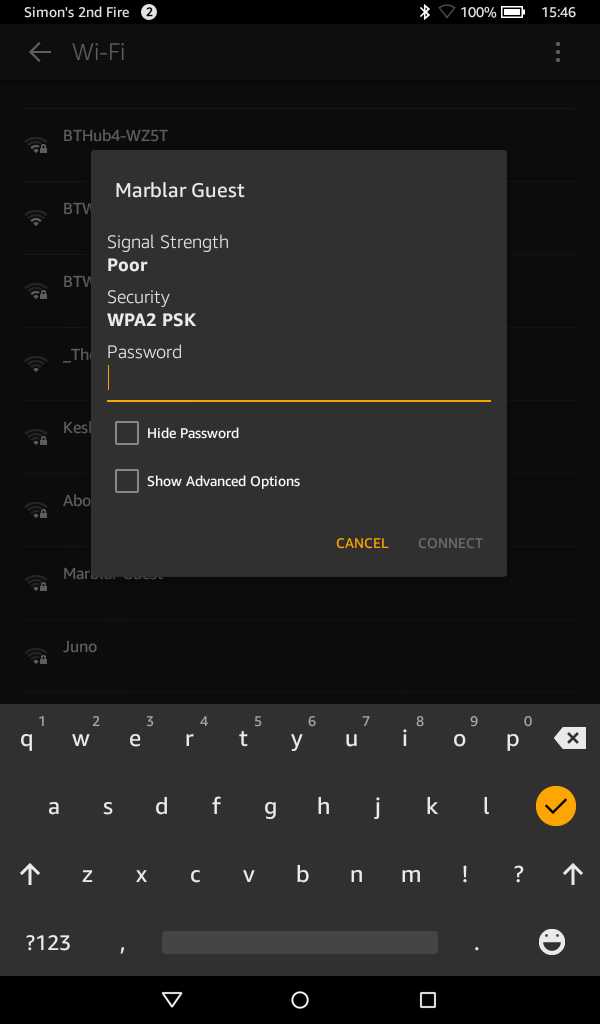Enable Show Advanced Options checkbox

127,481
